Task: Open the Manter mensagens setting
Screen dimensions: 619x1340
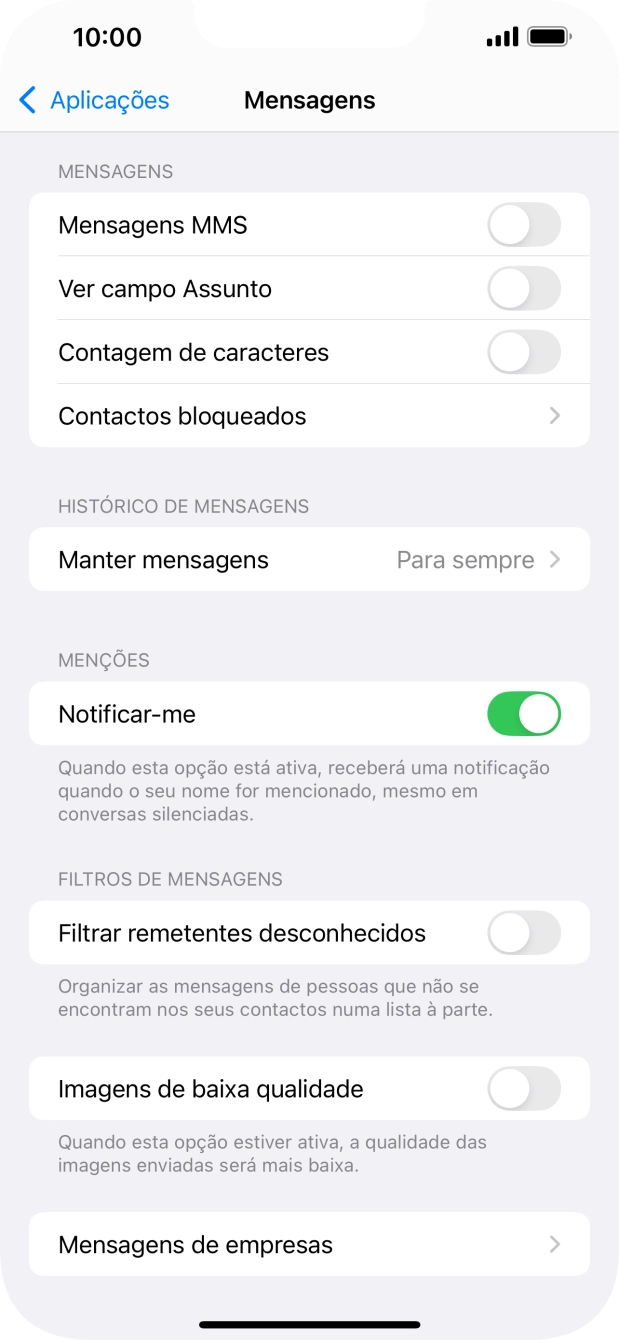Action: point(309,560)
